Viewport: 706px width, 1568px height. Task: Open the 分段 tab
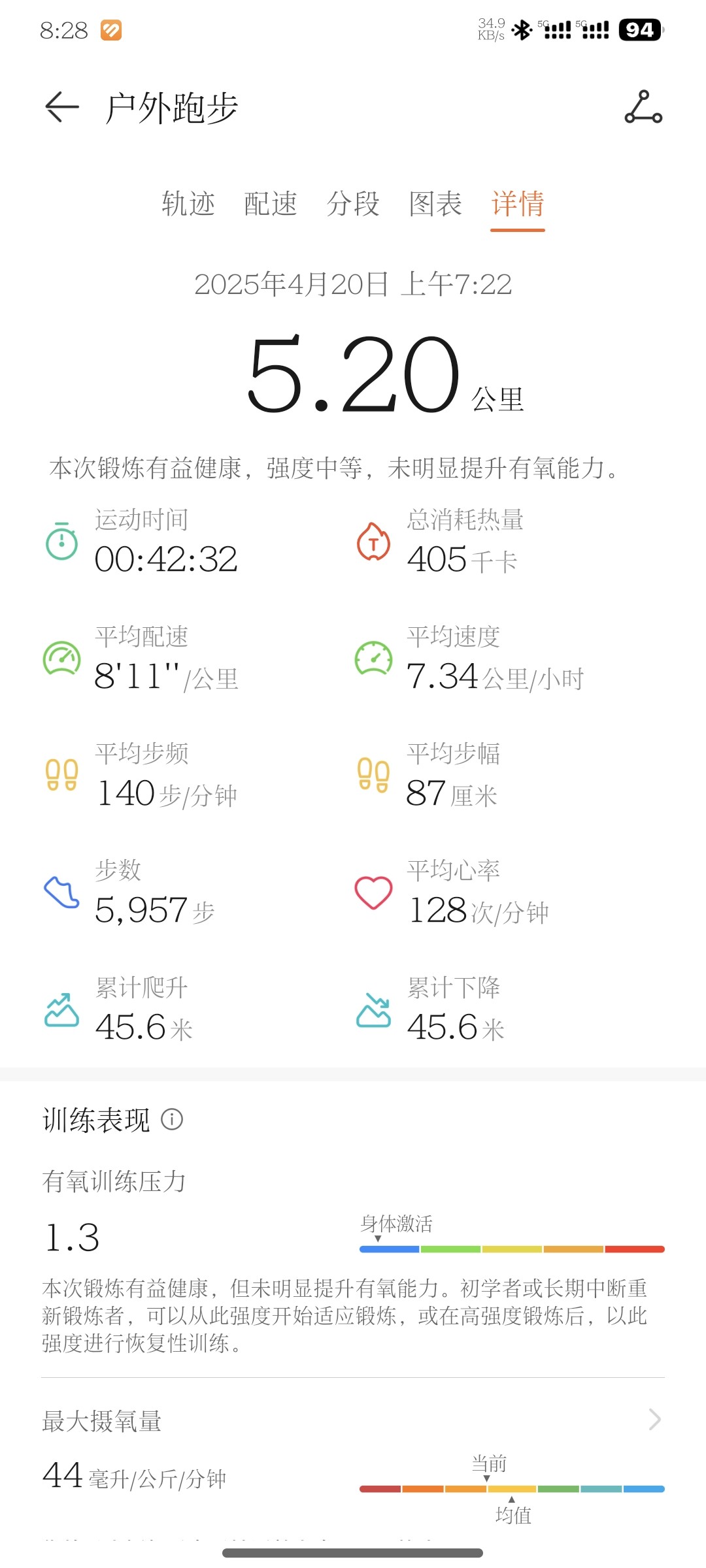(353, 204)
